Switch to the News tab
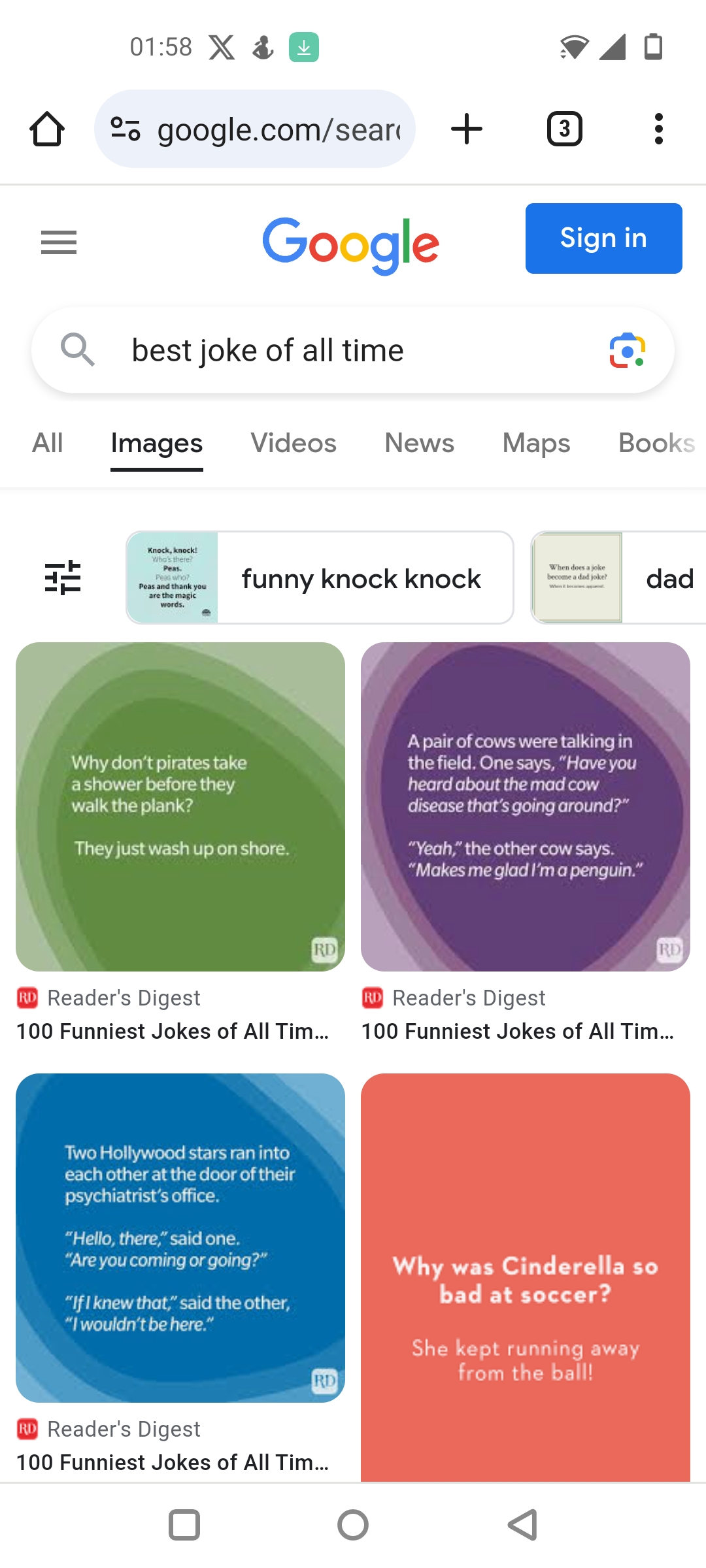The image size is (706, 1568). [419, 444]
